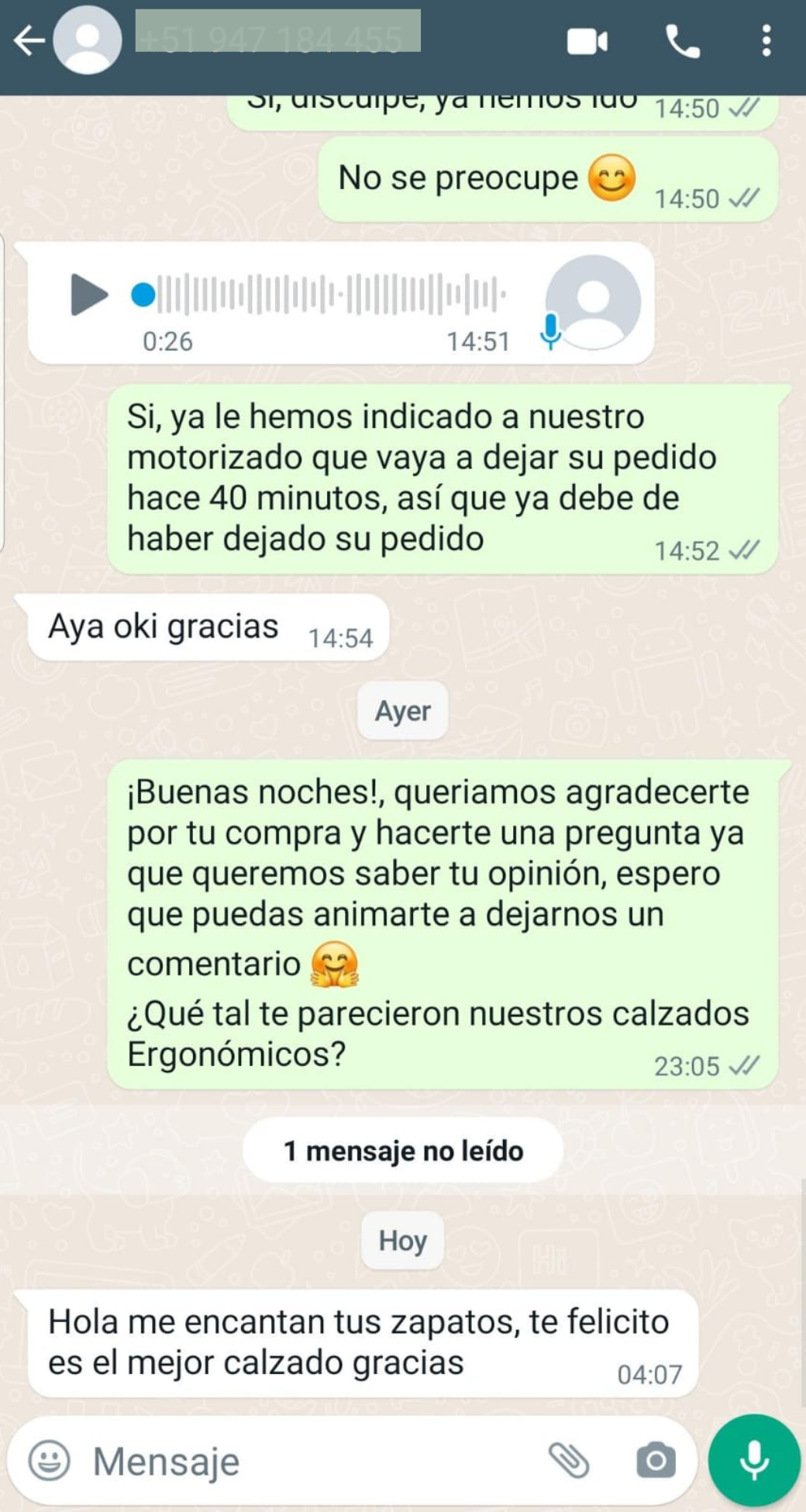Open the contact's profile picture
The image size is (806, 1512).
pos(87,40)
